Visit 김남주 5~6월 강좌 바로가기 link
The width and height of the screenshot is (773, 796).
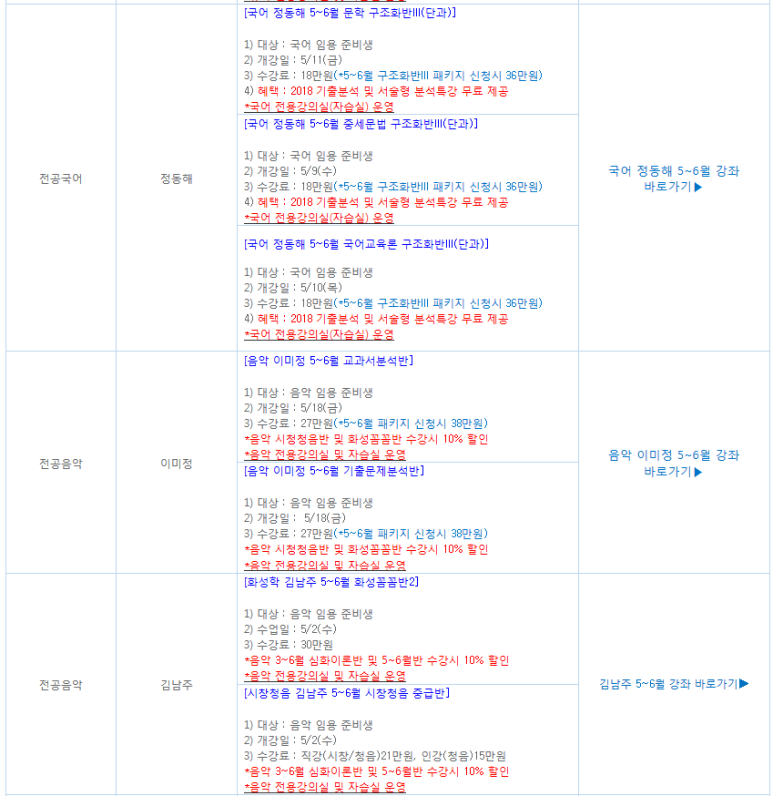(673, 684)
